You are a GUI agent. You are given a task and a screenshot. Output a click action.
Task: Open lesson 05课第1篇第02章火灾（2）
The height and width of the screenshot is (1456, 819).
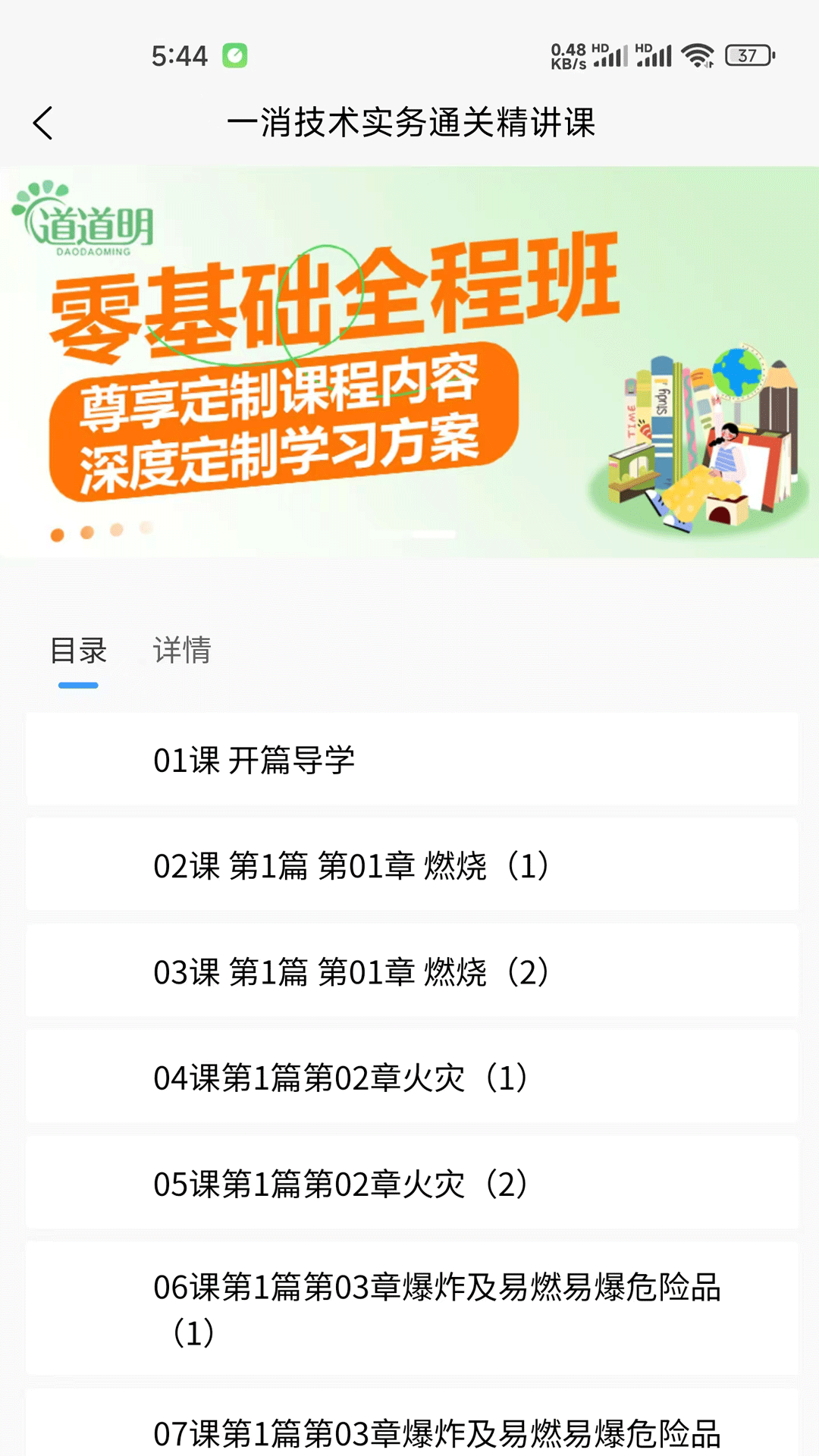coord(409,1185)
